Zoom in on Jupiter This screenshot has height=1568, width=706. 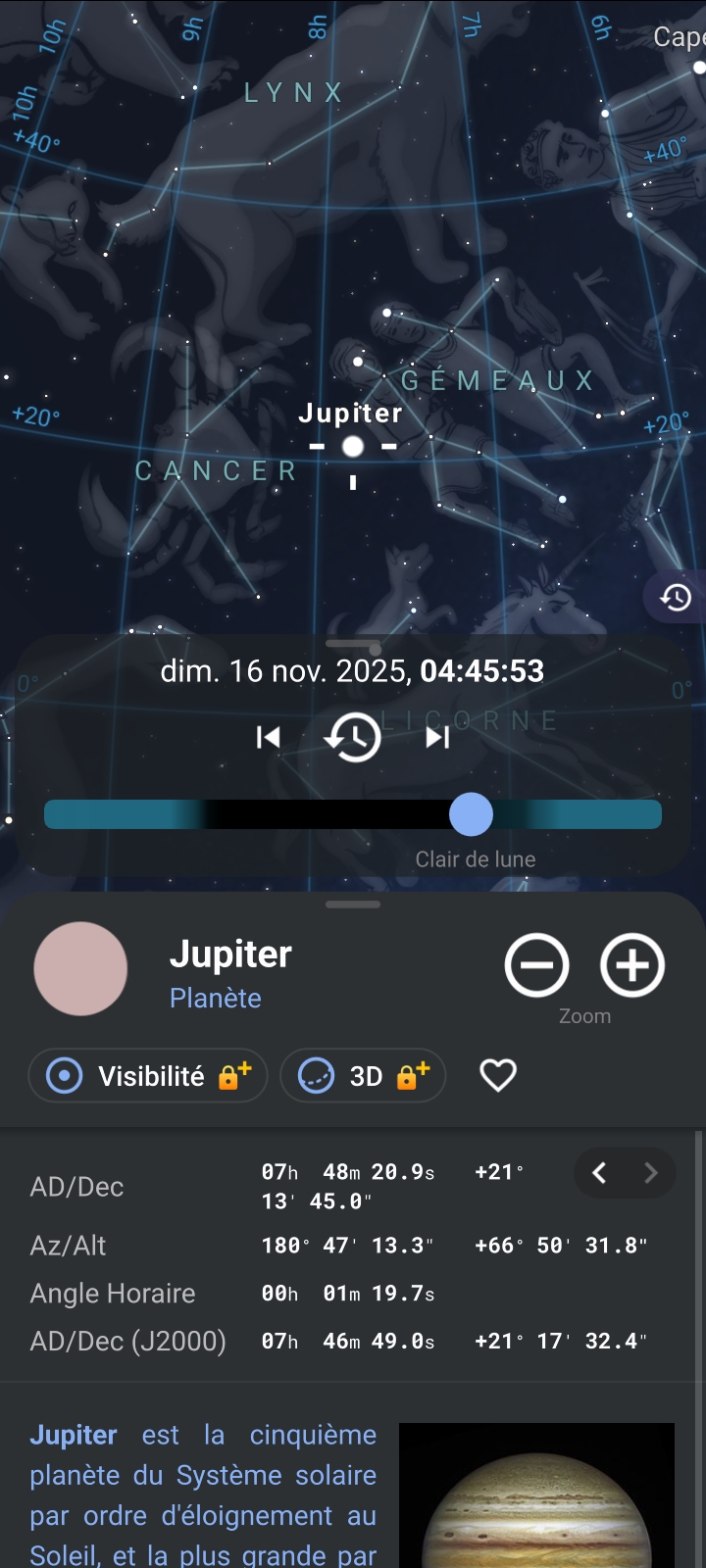point(632,965)
